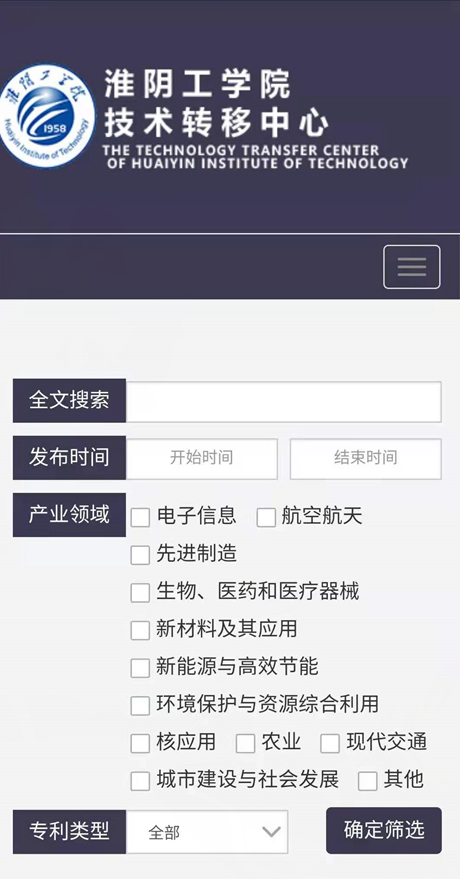The width and height of the screenshot is (460, 879).
Task: Select the 农业 checkbox
Action: pos(245,743)
